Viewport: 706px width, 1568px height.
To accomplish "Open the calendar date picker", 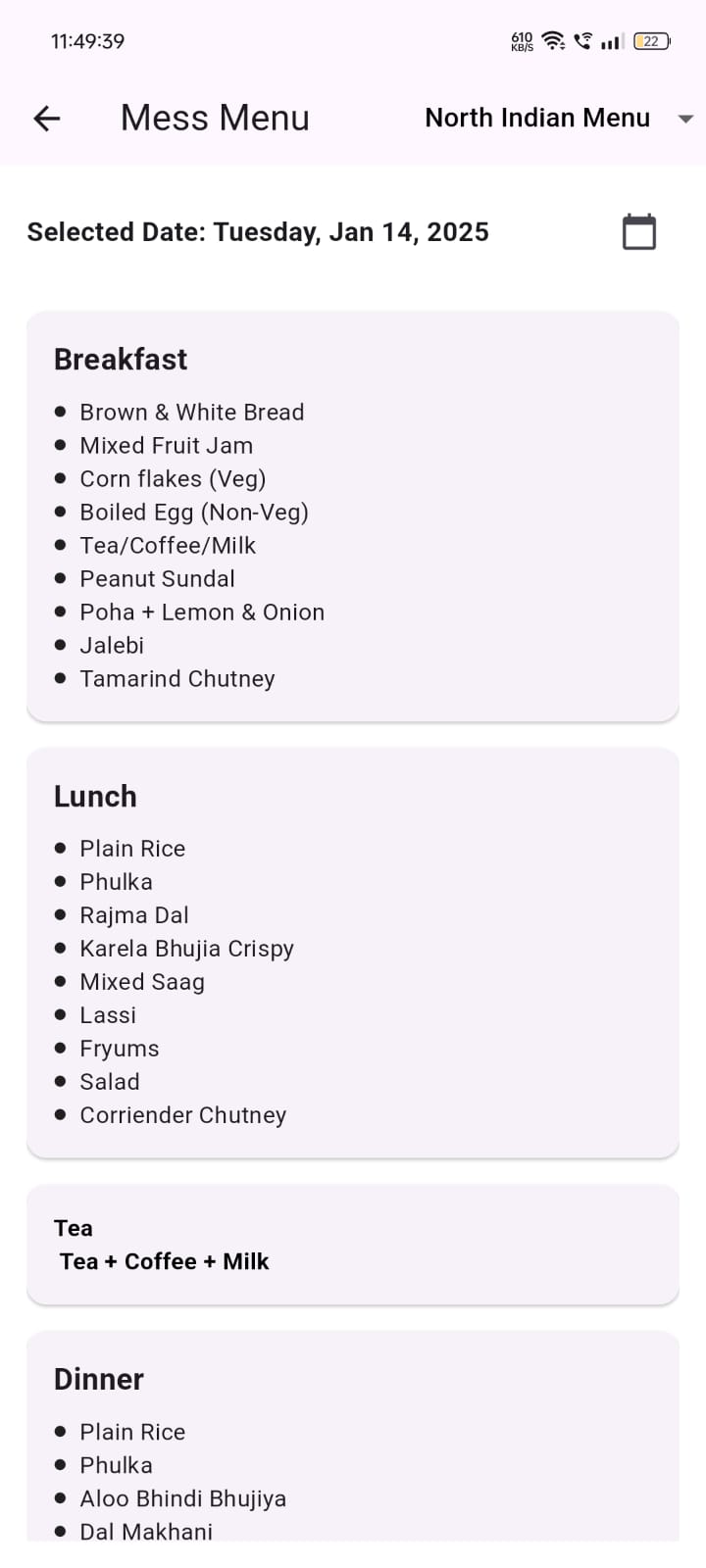I will pos(639,232).
